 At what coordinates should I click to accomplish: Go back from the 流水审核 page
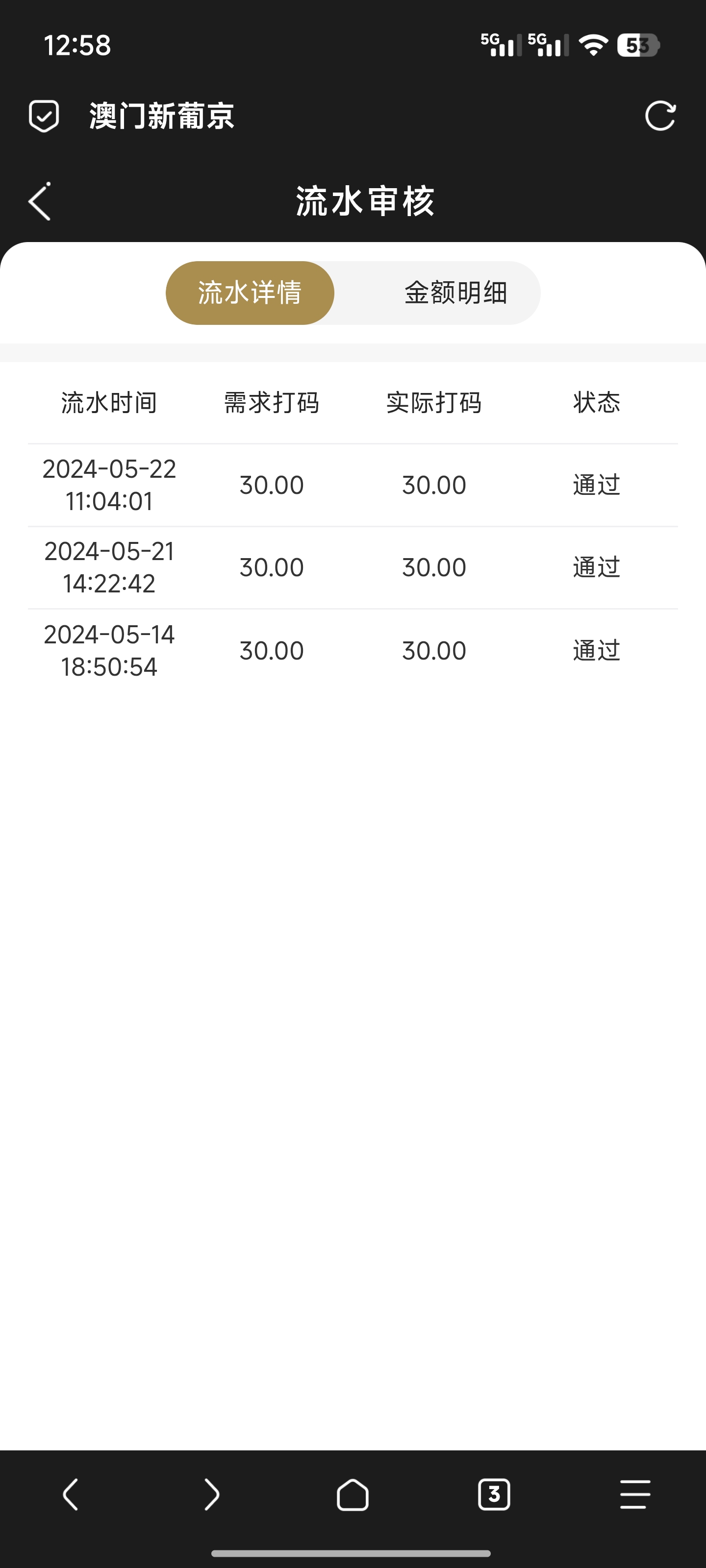tap(40, 201)
